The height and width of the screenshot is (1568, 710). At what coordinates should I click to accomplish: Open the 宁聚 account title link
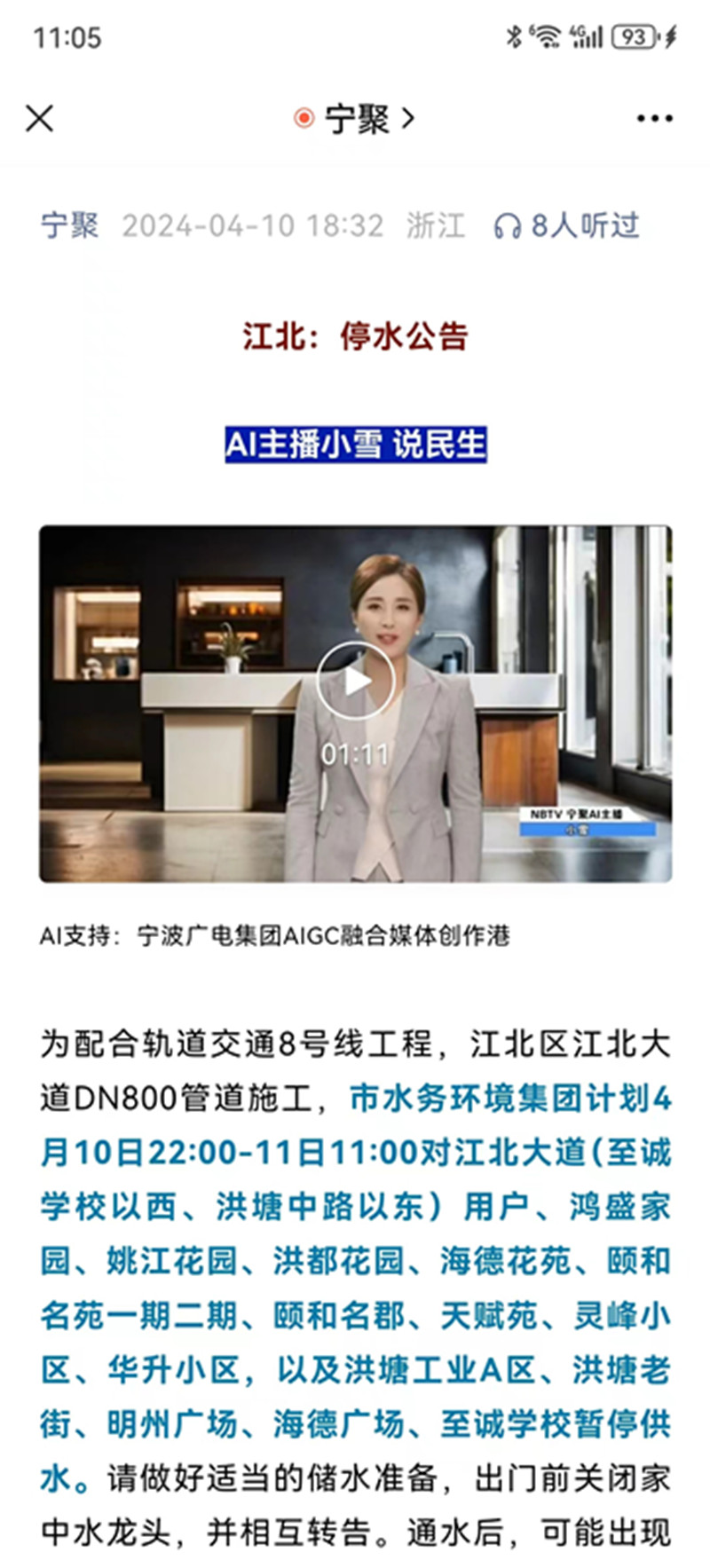[x=357, y=118]
